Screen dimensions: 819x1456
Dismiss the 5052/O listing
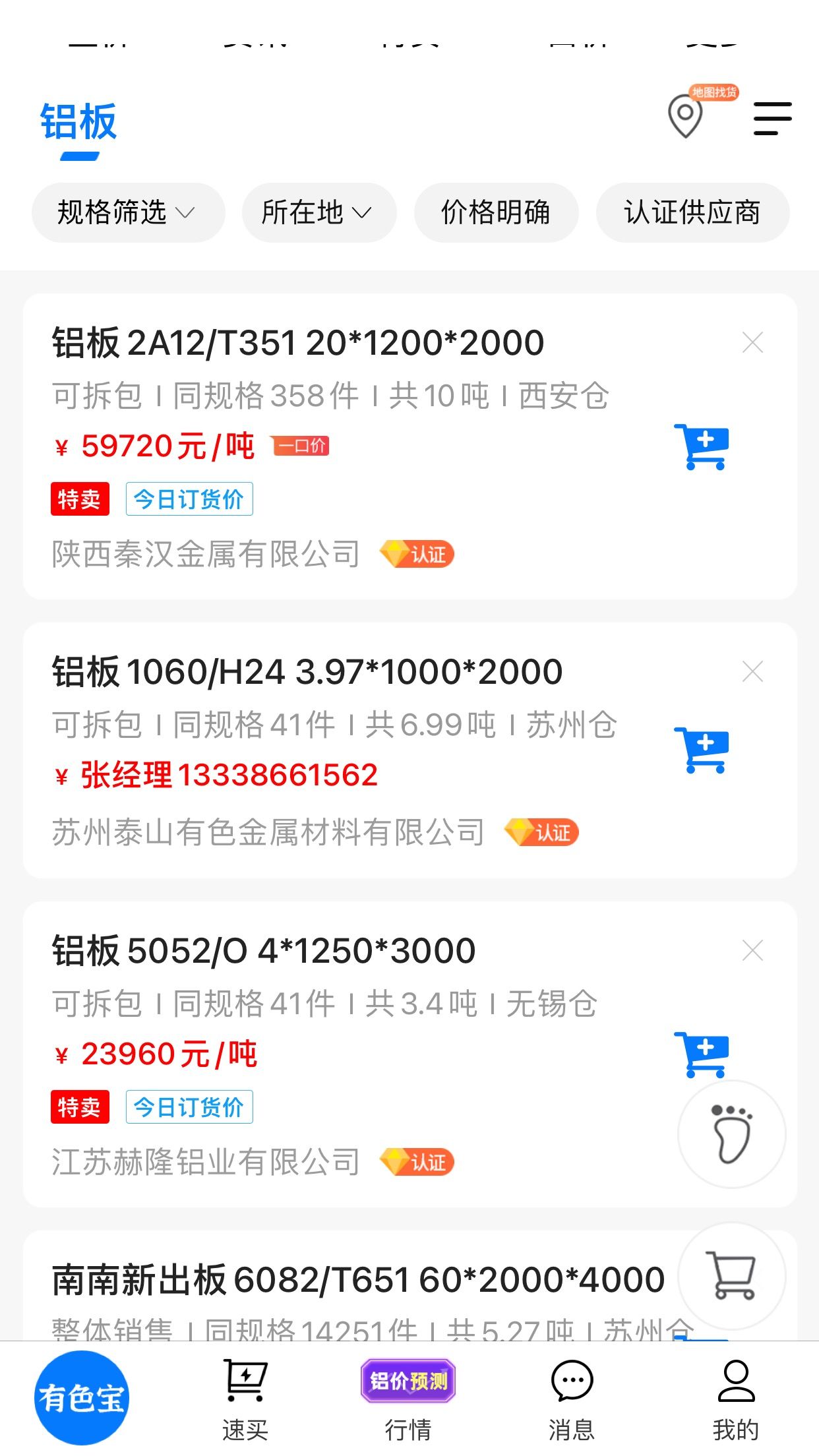point(752,951)
